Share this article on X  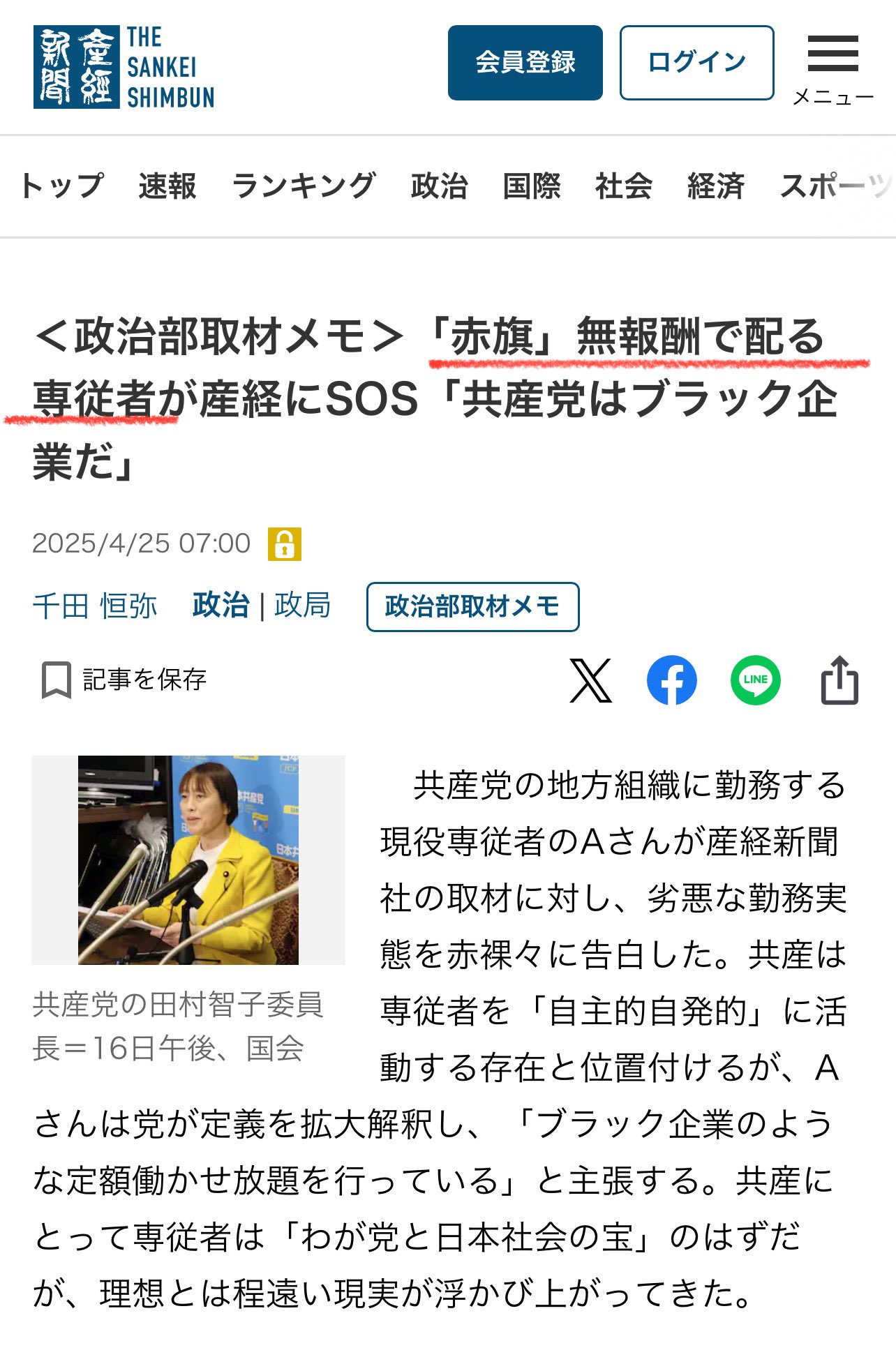(590, 680)
